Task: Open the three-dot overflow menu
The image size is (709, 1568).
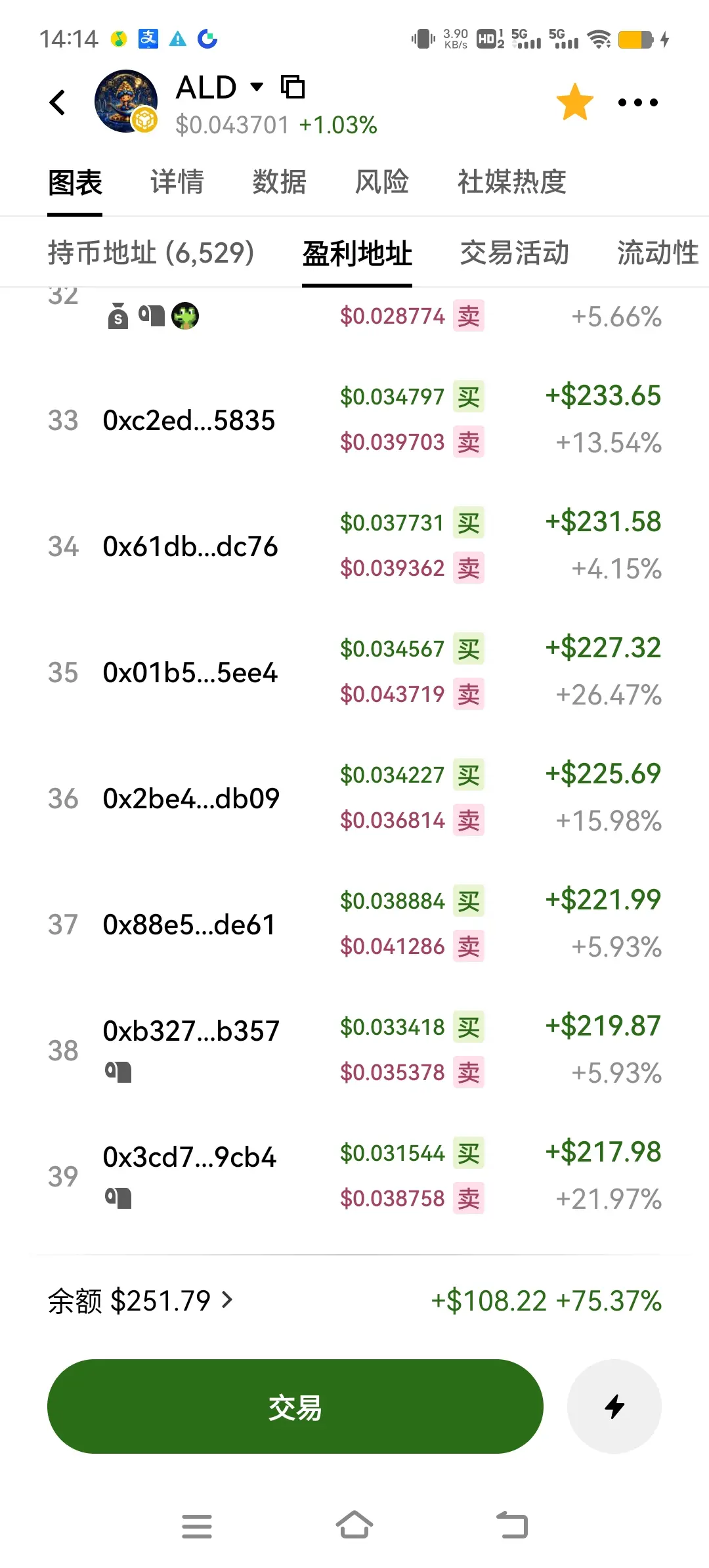Action: click(638, 102)
